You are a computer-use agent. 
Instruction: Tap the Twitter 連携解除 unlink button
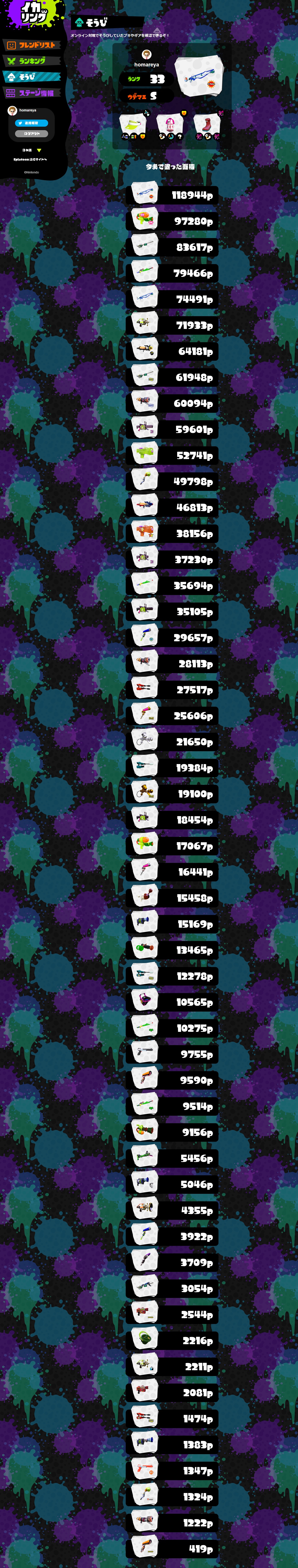click(31, 123)
